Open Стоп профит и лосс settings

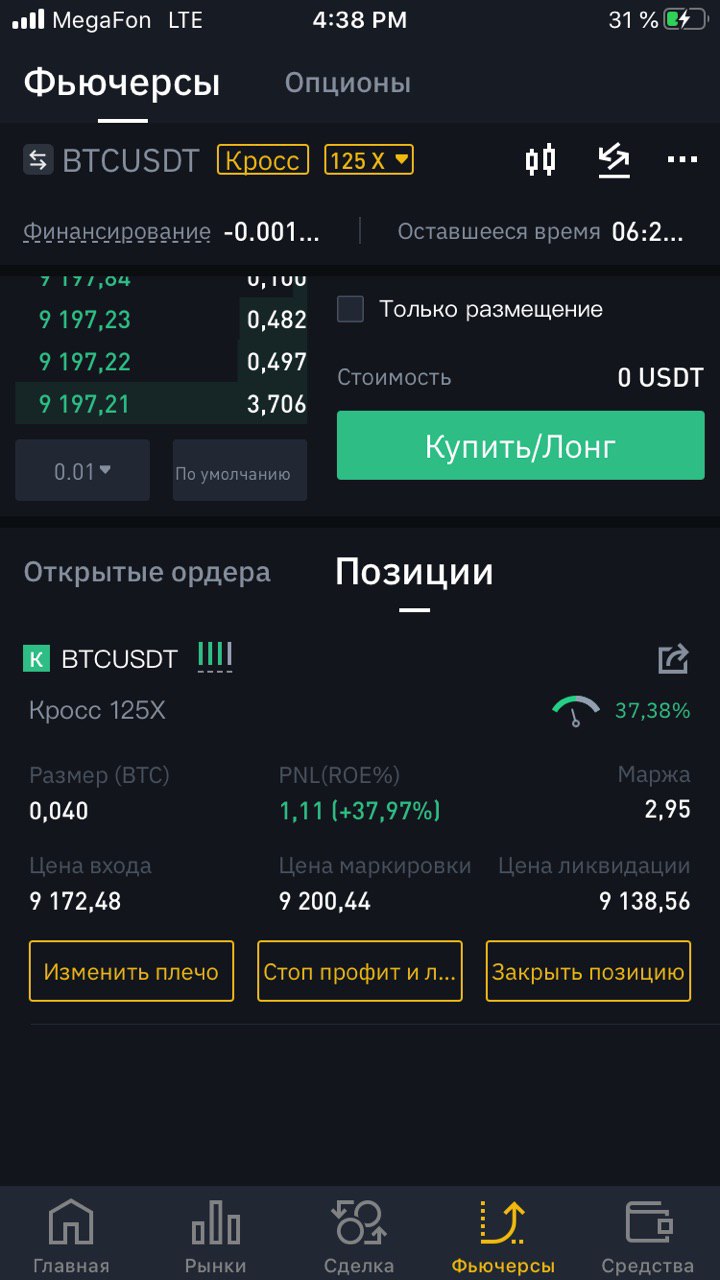(360, 971)
